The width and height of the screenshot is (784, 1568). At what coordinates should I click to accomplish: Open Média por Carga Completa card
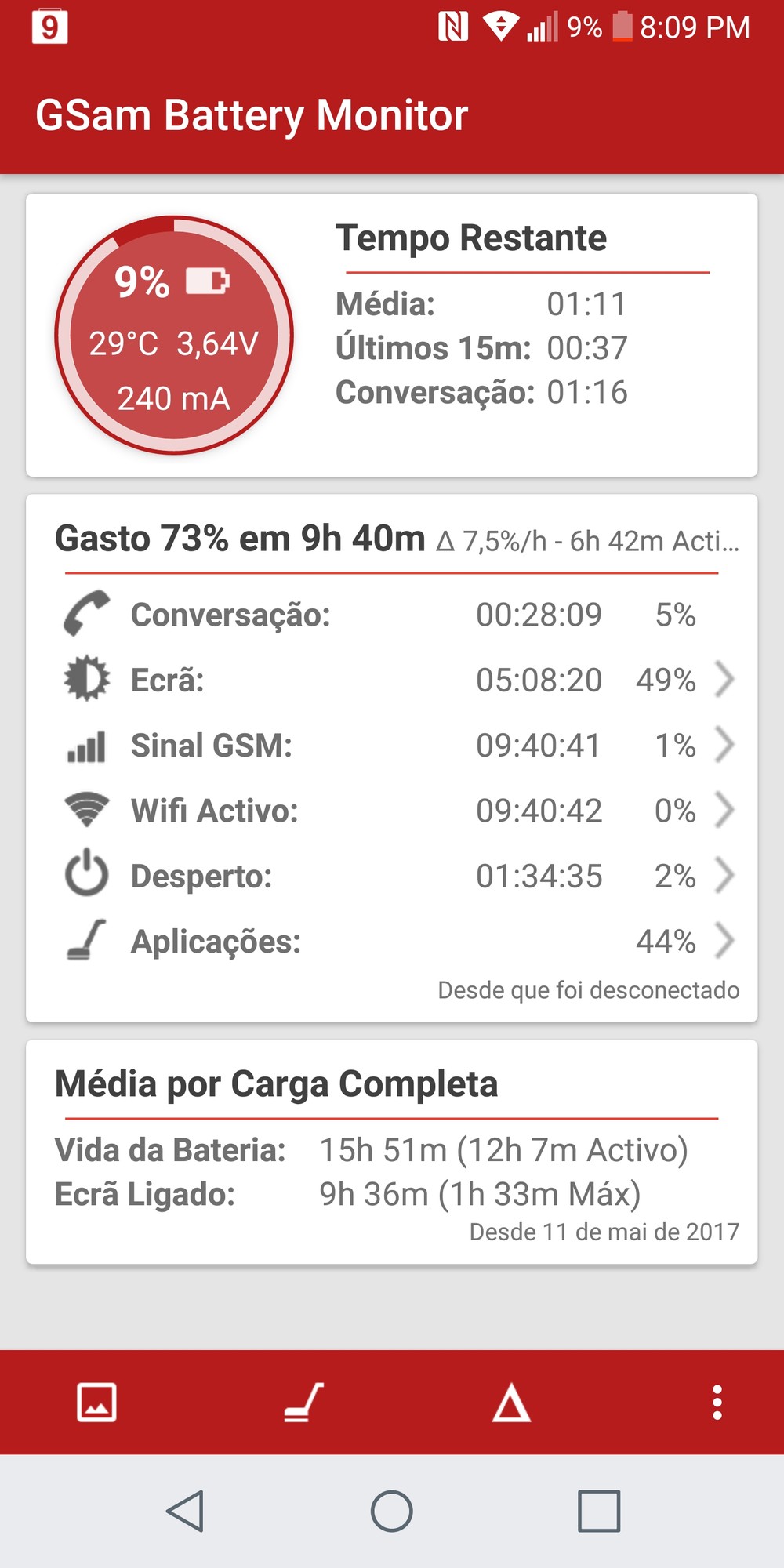392,1152
